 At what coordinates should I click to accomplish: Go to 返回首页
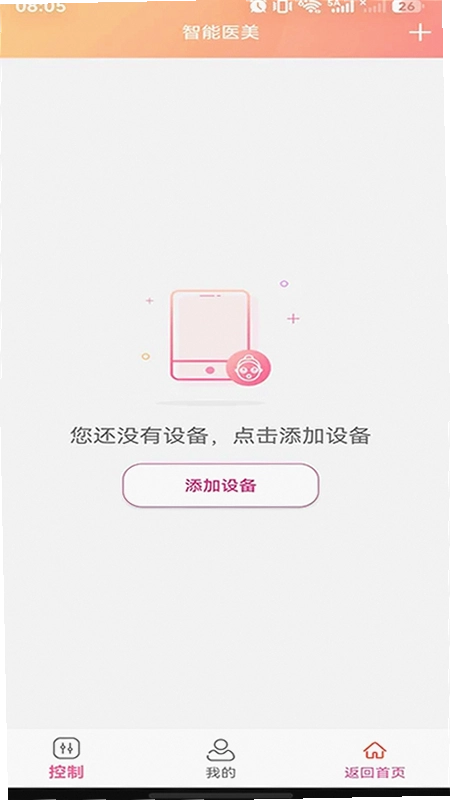click(374, 759)
